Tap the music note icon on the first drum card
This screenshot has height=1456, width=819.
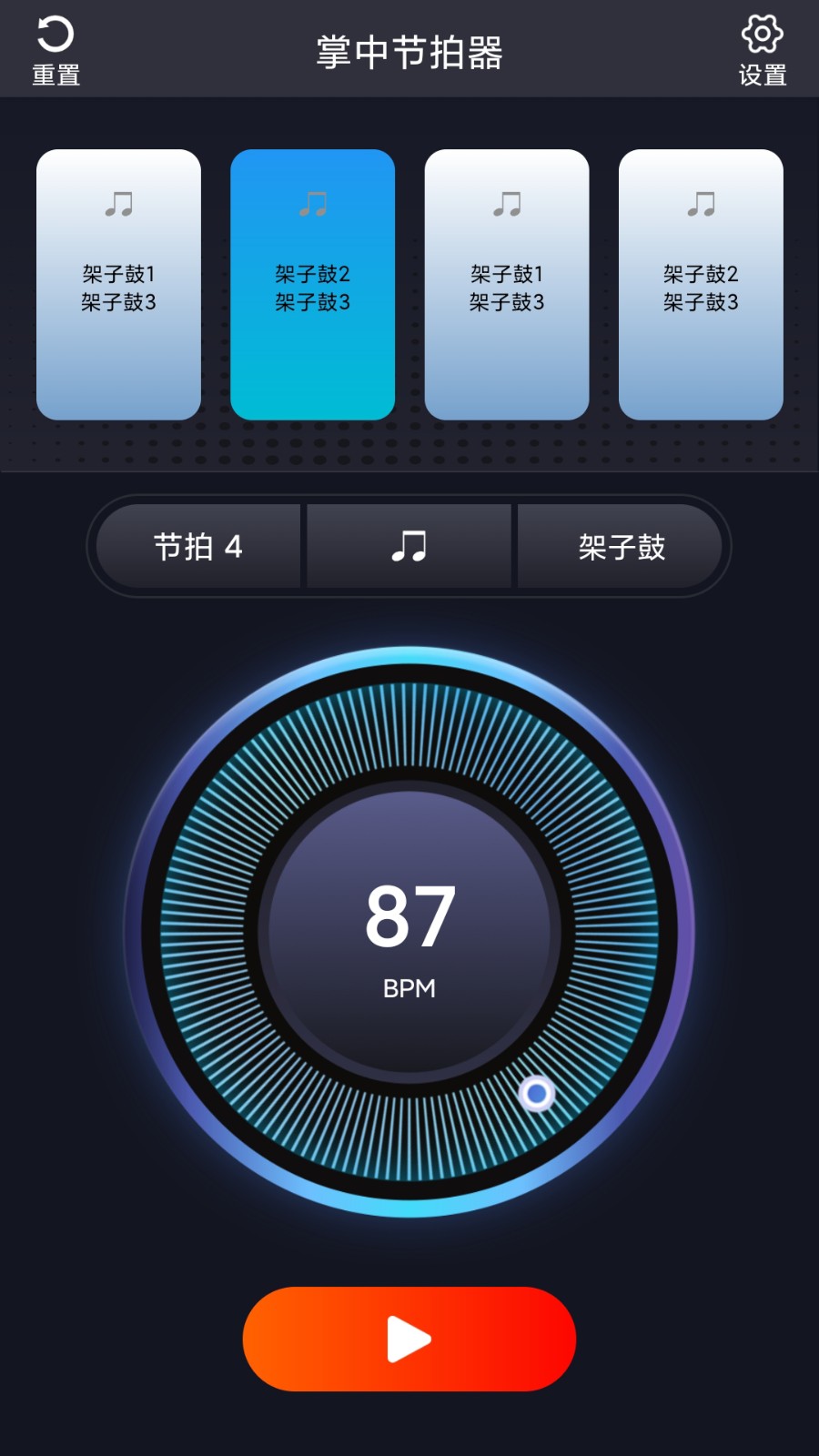coord(119,204)
